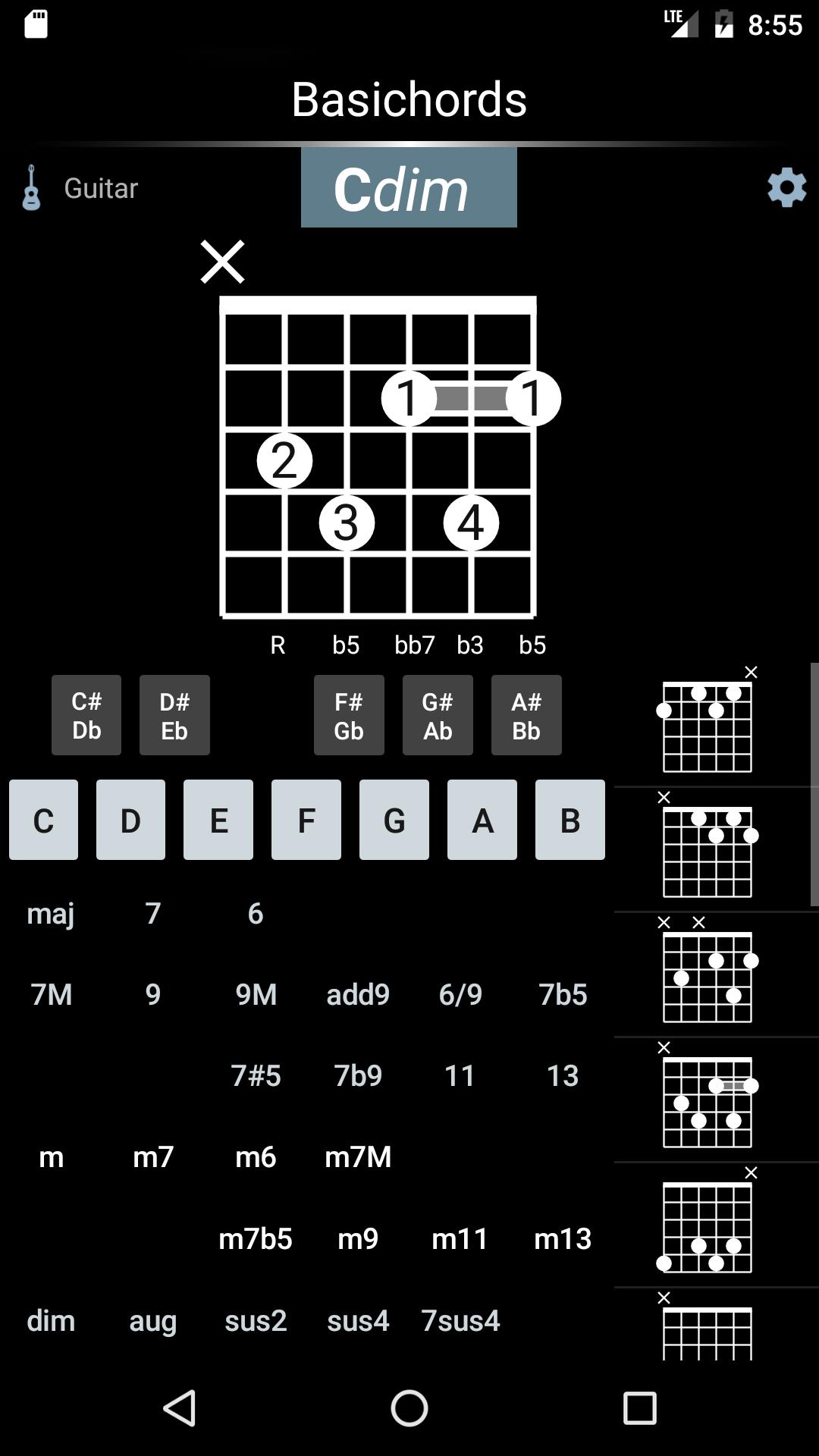Pick the add9 chord type
Screen dimensions: 819x1456
pos(358,994)
